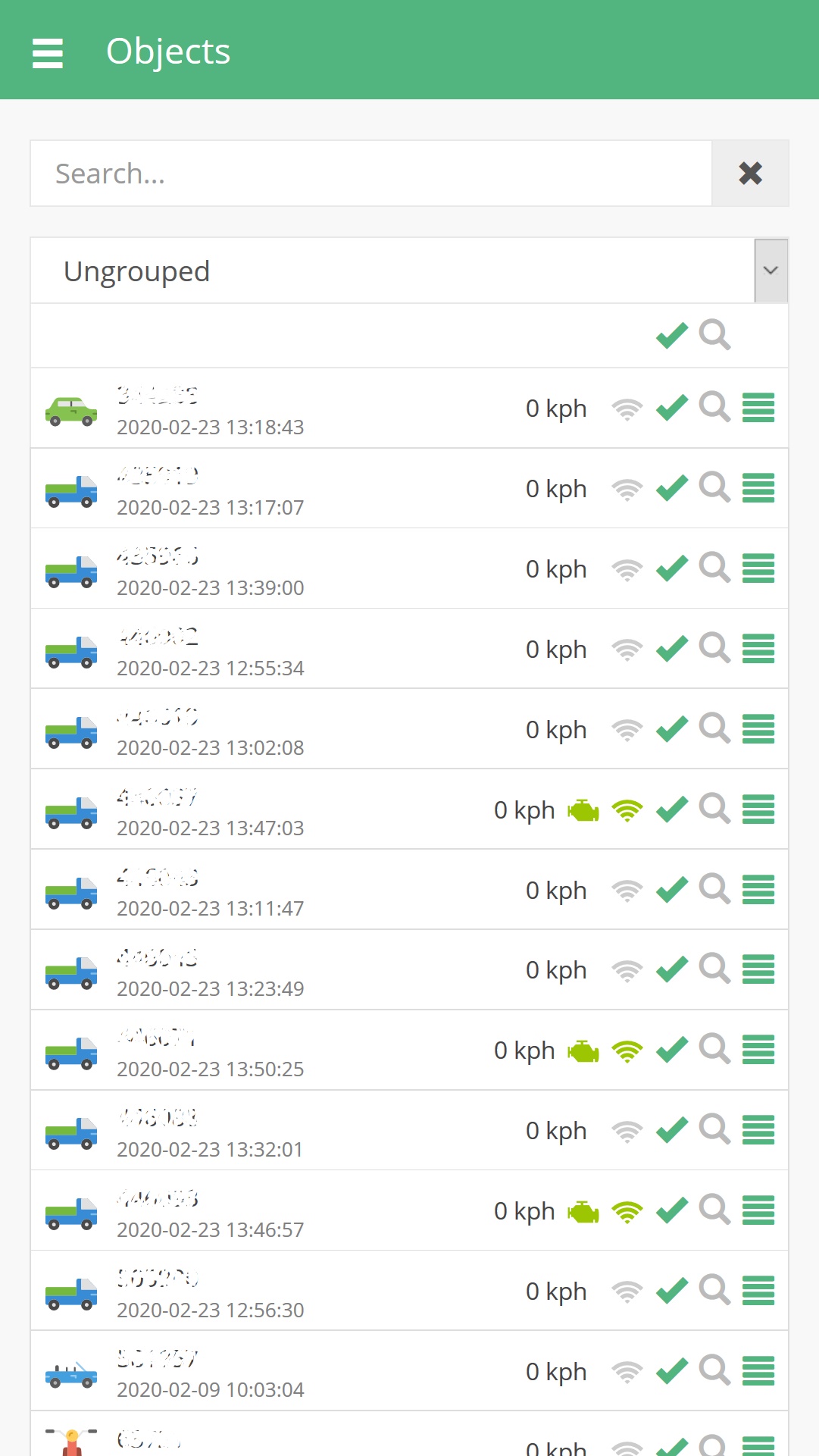
Task: Expand the Ungrouped dropdown
Action: pos(771,271)
